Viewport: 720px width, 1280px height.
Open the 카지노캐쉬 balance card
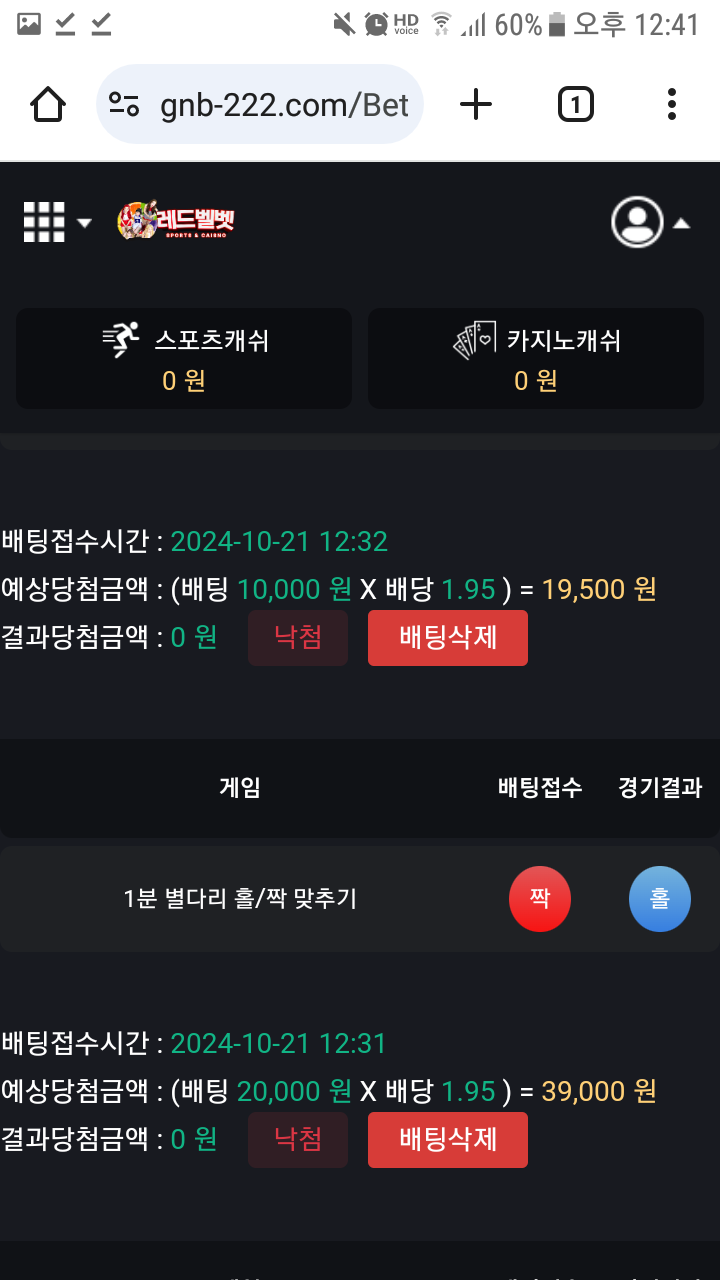point(536,358)
